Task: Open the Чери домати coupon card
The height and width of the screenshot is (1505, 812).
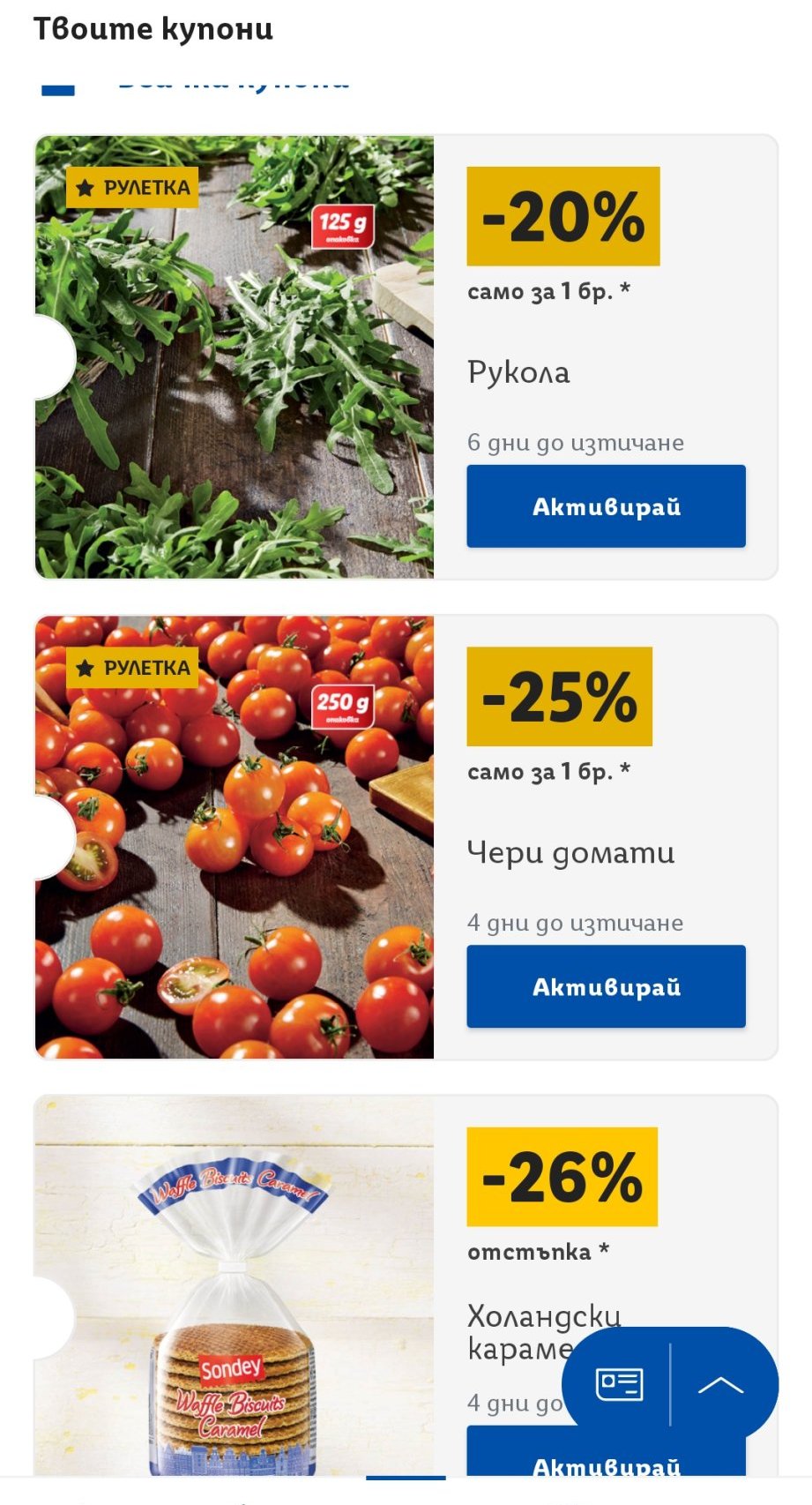Action: coord(406,837)
